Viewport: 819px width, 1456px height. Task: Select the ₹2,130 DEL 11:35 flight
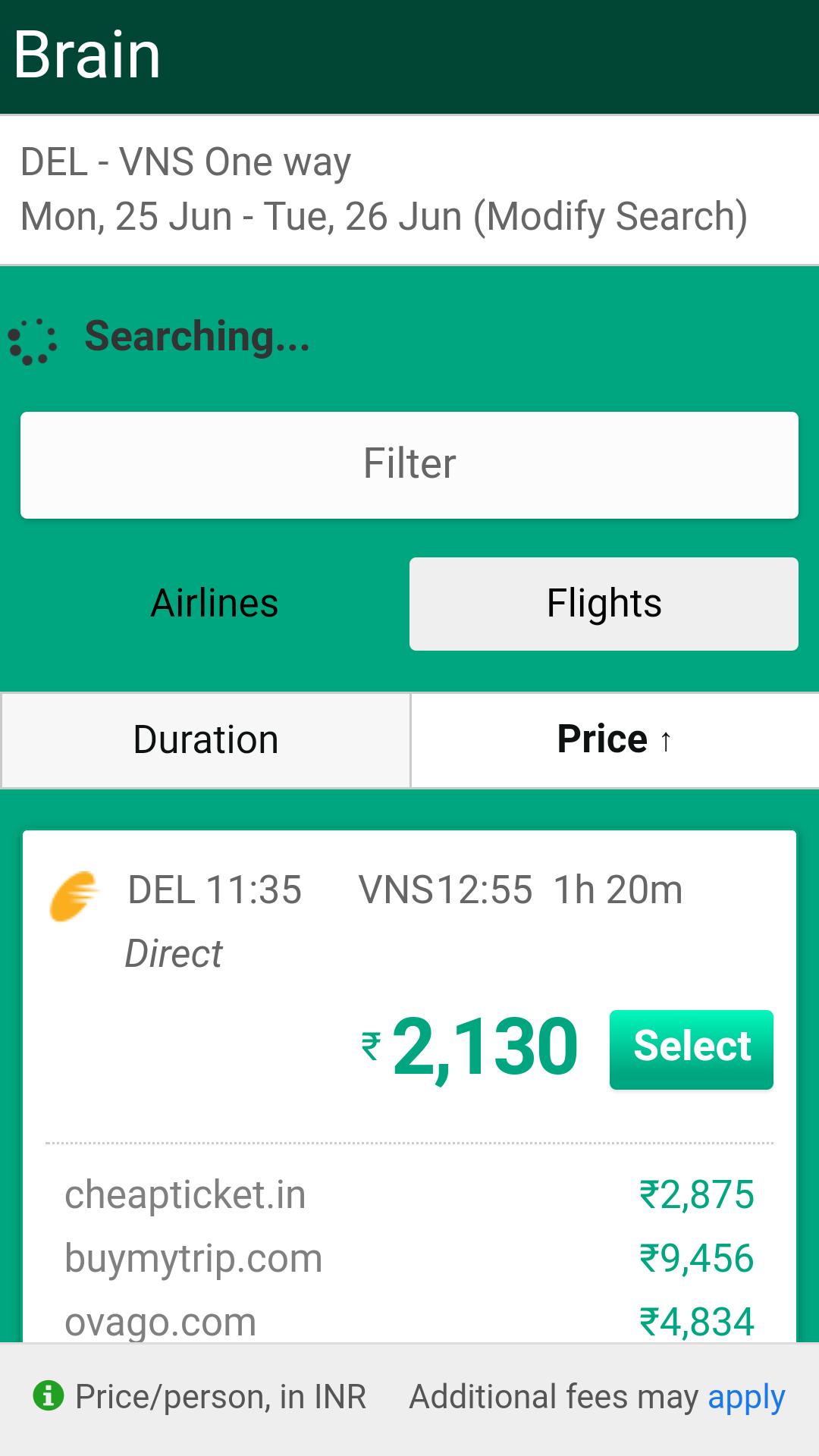691,1049
